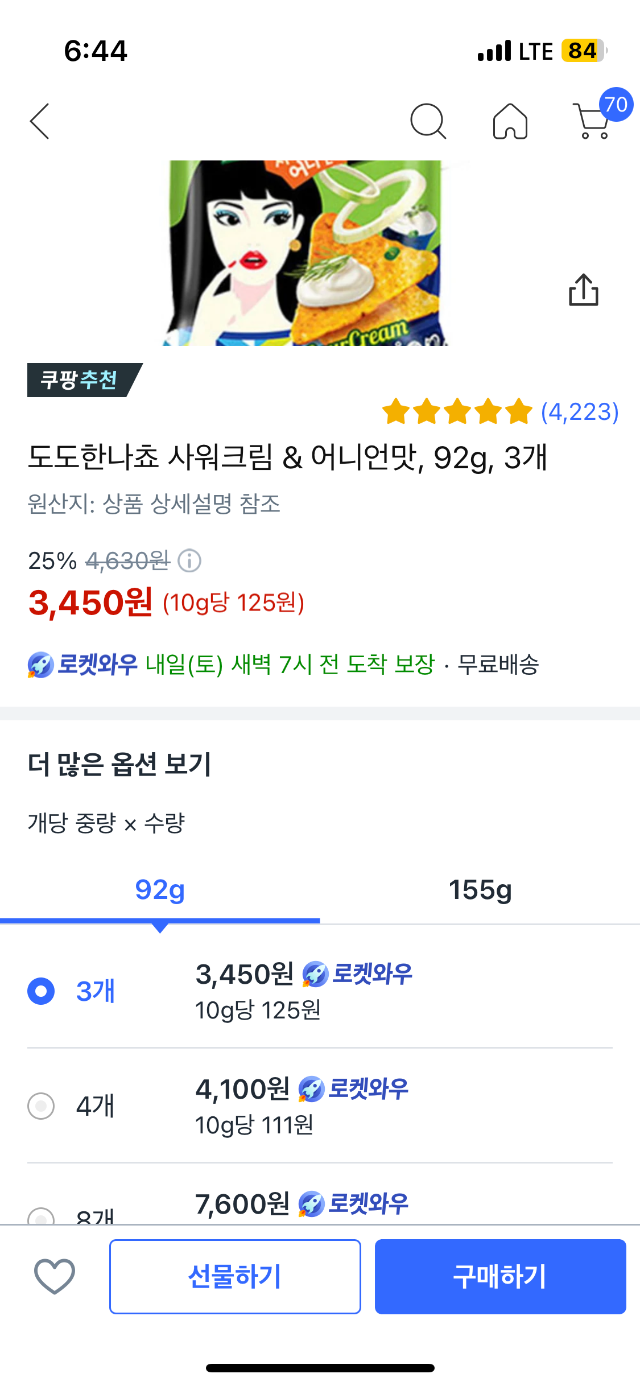The height and width of the screenshot is (1386, 640).
Task: Switch to the 155g tab
Action: pos(480,890)
